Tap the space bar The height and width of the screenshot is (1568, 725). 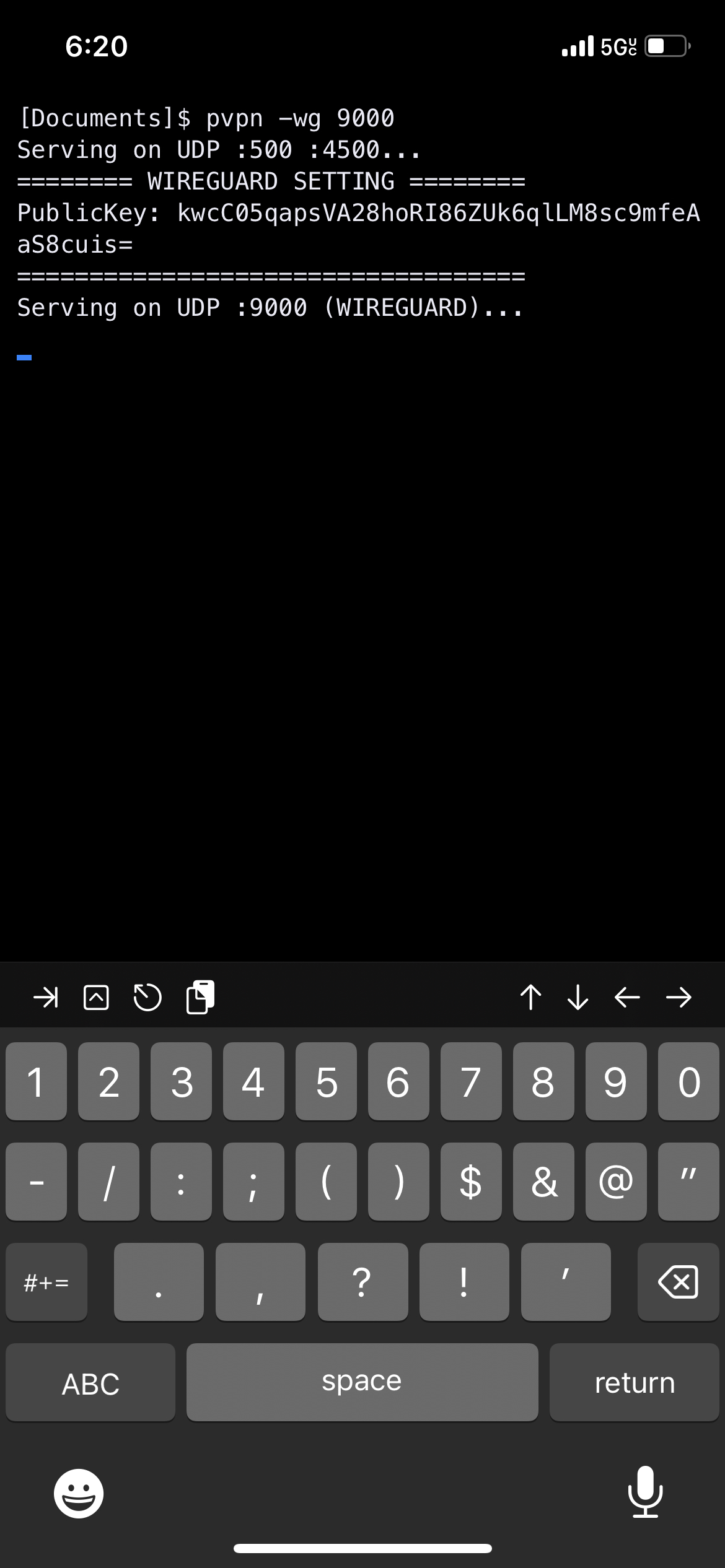(x=362, y=1382)
